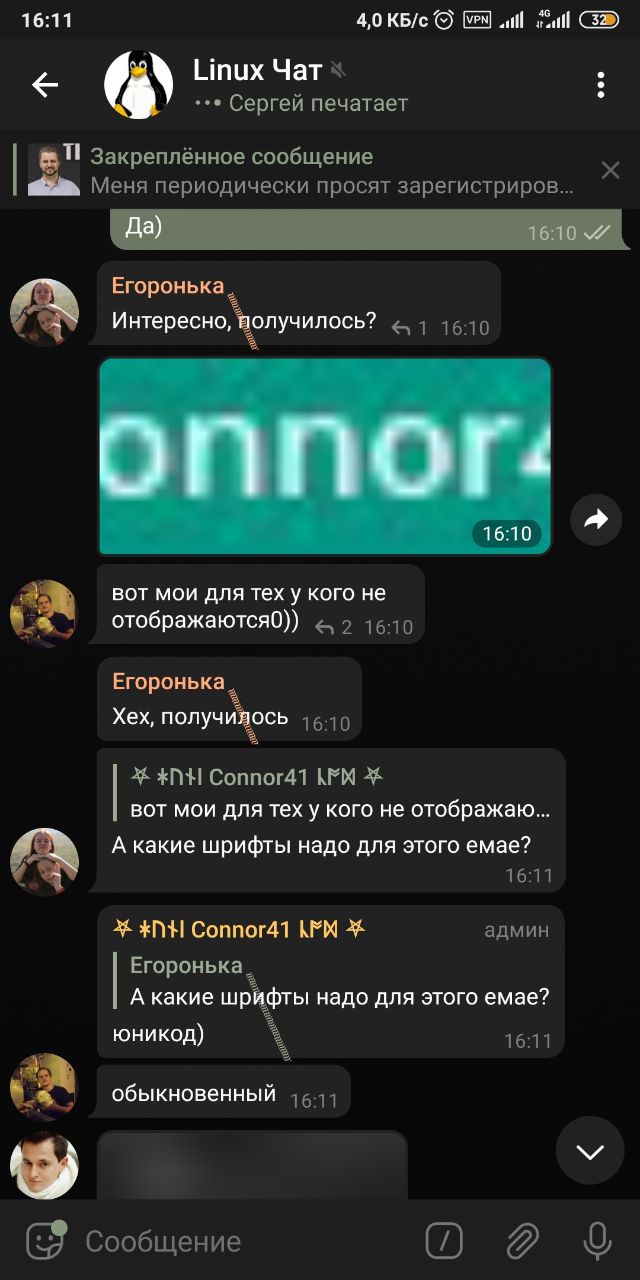Open the bot commands slash button
Screen dimensions: 640x1280
(x=444, y=1241)
